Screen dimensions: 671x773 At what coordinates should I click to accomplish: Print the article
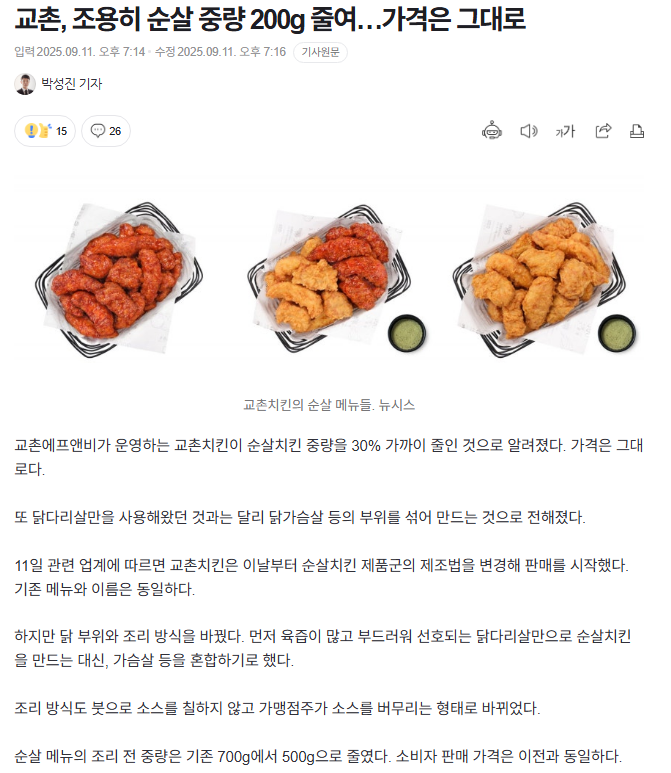point(637,131)
